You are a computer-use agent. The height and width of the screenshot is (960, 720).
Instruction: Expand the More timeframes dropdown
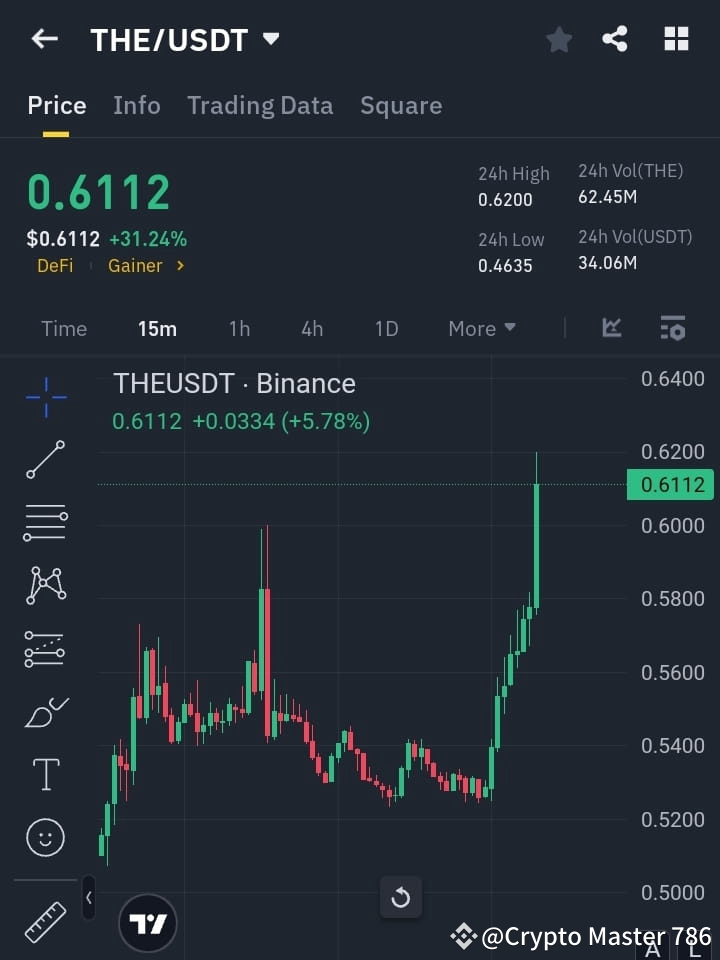point(481,328)
